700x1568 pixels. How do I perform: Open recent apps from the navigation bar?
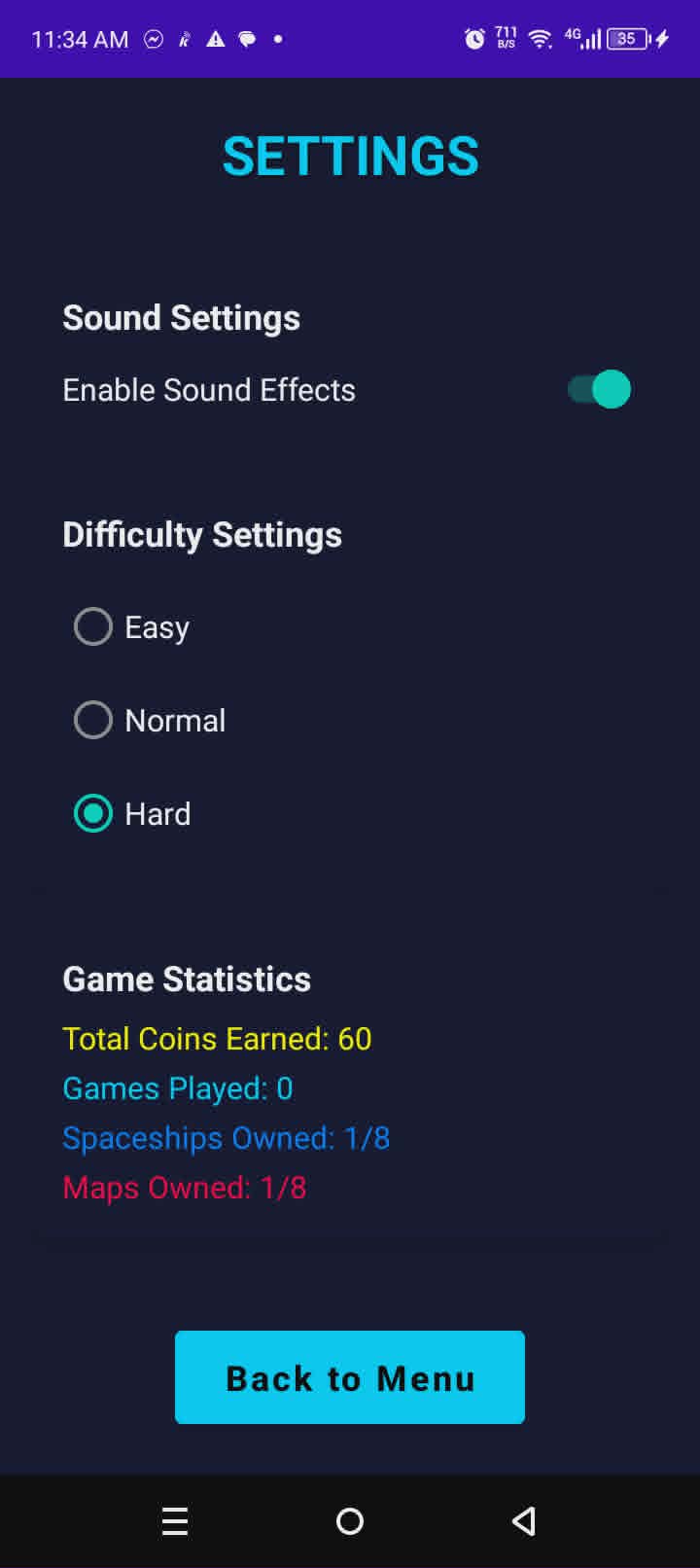click(175, 1521)
